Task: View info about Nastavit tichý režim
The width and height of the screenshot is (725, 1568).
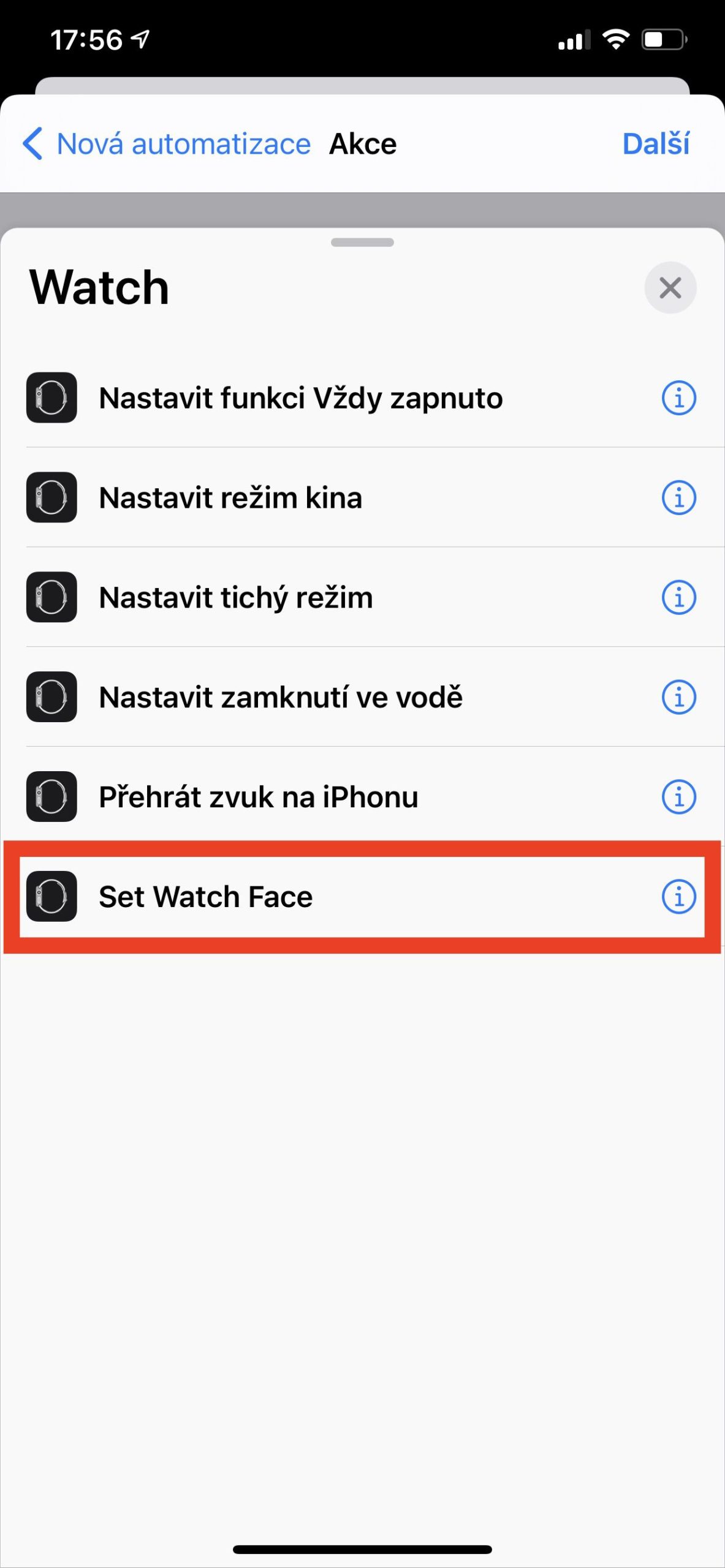Action: (678, 598)
